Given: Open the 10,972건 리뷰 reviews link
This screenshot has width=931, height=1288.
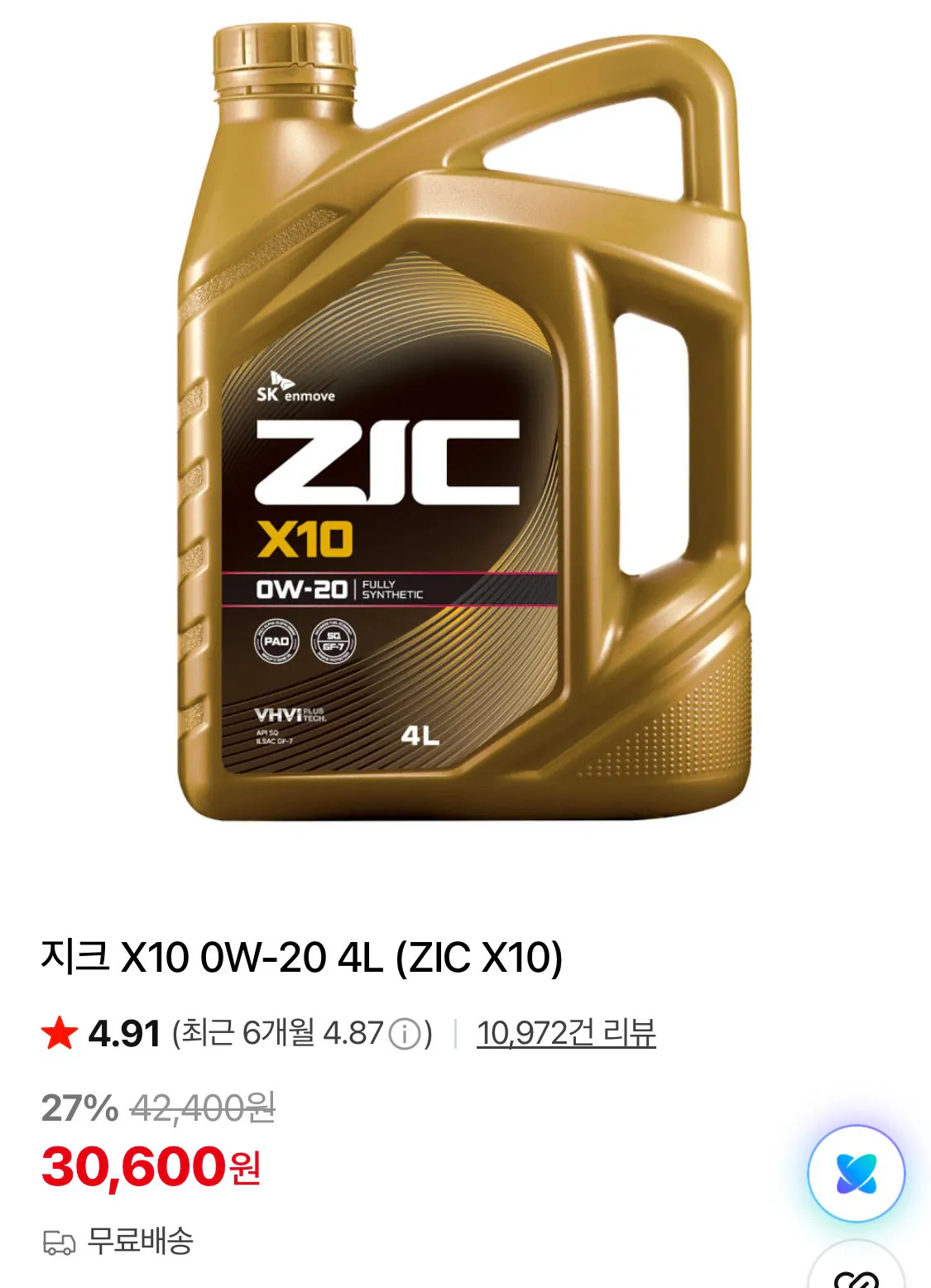Looking at the screenshot, I should click(566, 1032).
